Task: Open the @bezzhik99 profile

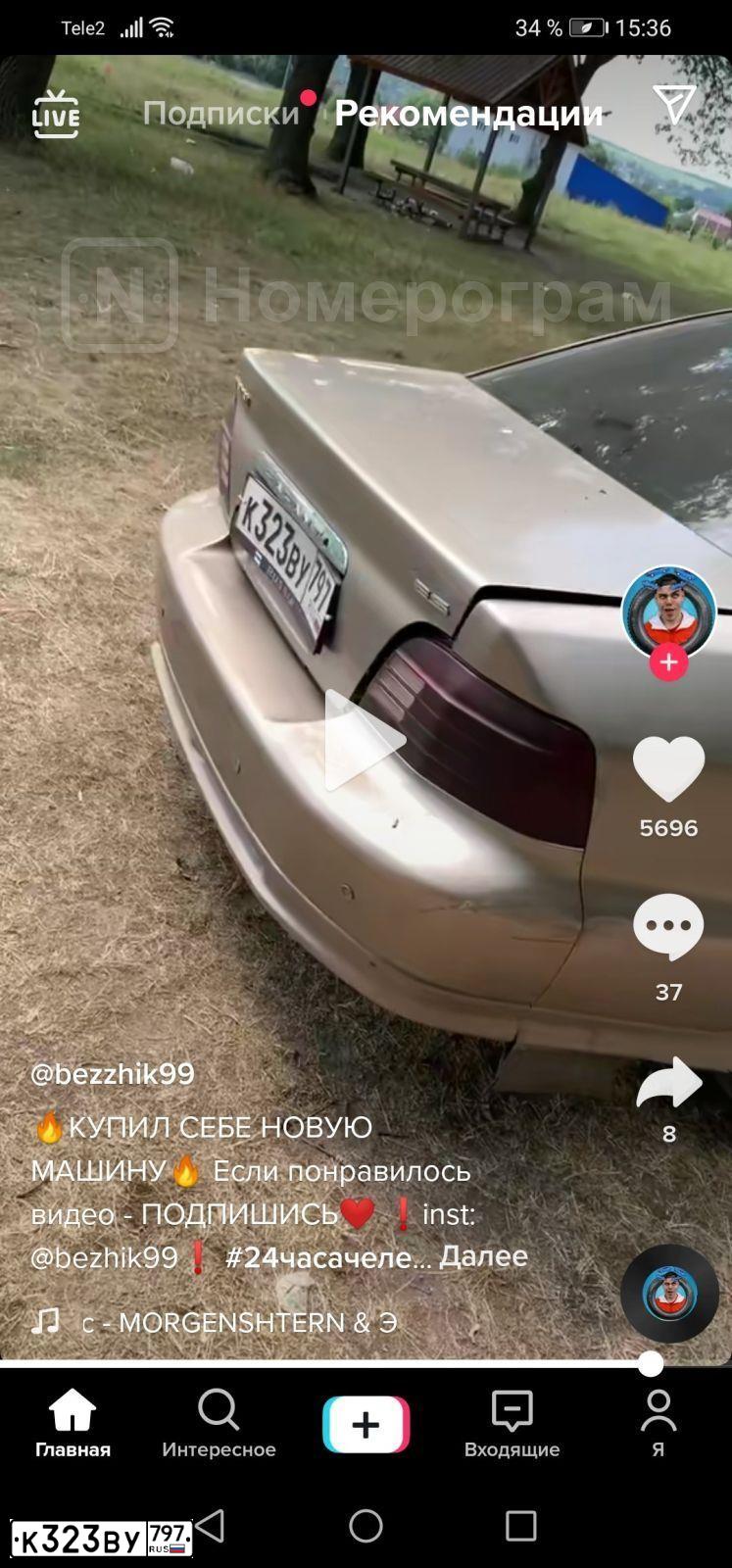Action: click(x=113, y=1074)
